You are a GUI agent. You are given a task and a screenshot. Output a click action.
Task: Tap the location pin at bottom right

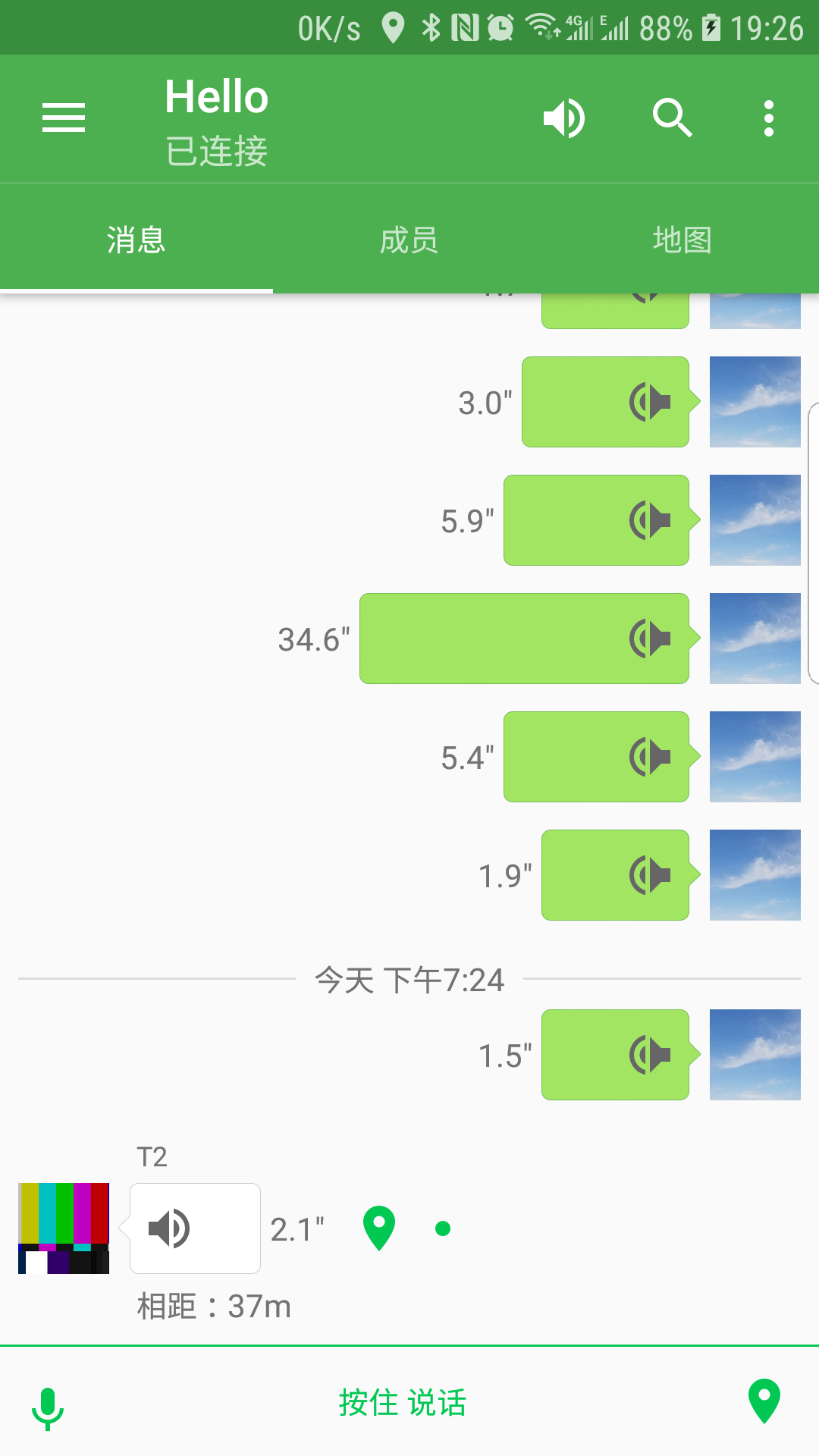click(x=764, y=1402)
